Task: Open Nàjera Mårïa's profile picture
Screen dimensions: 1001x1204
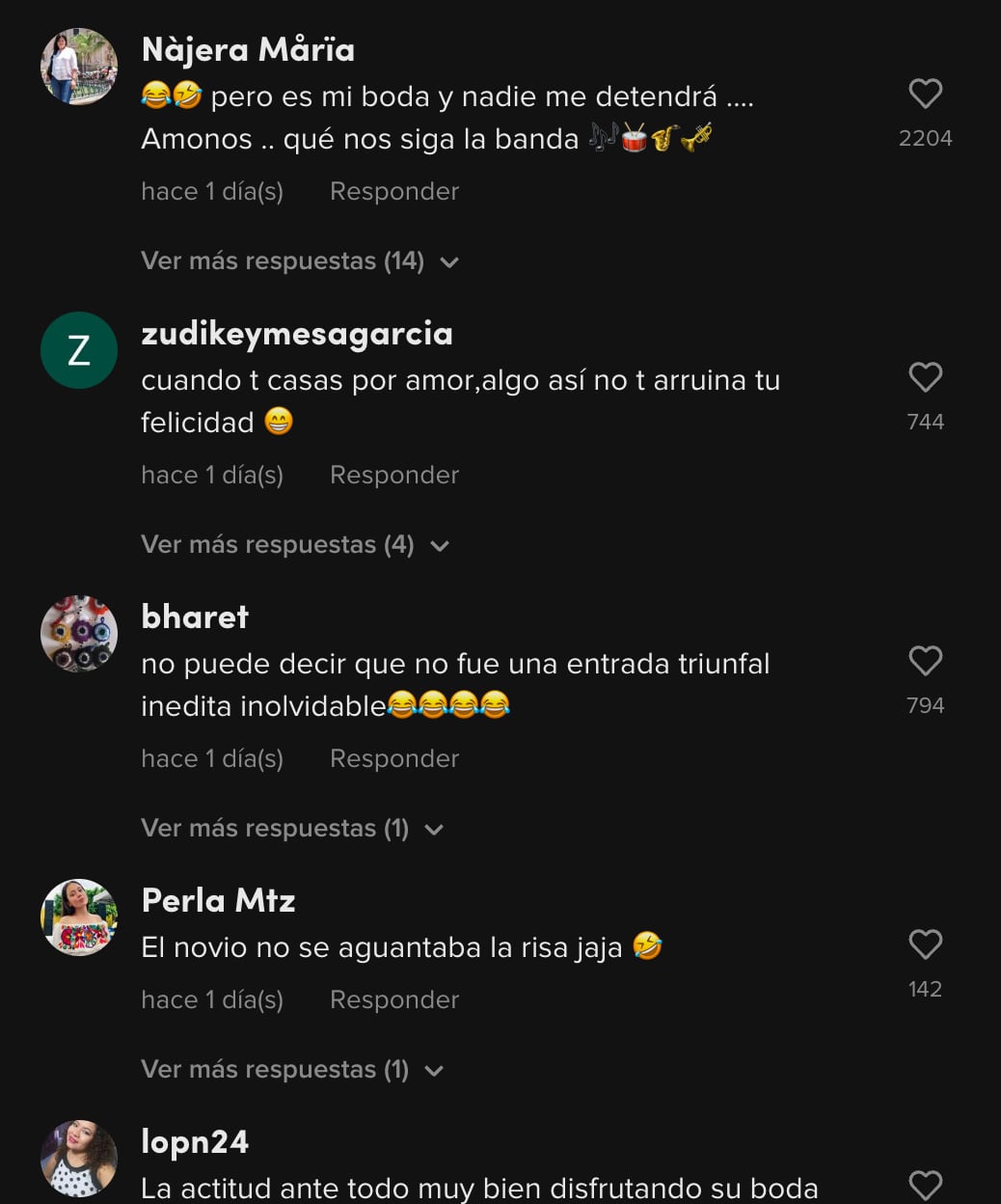Action: [x=79, y=66]
